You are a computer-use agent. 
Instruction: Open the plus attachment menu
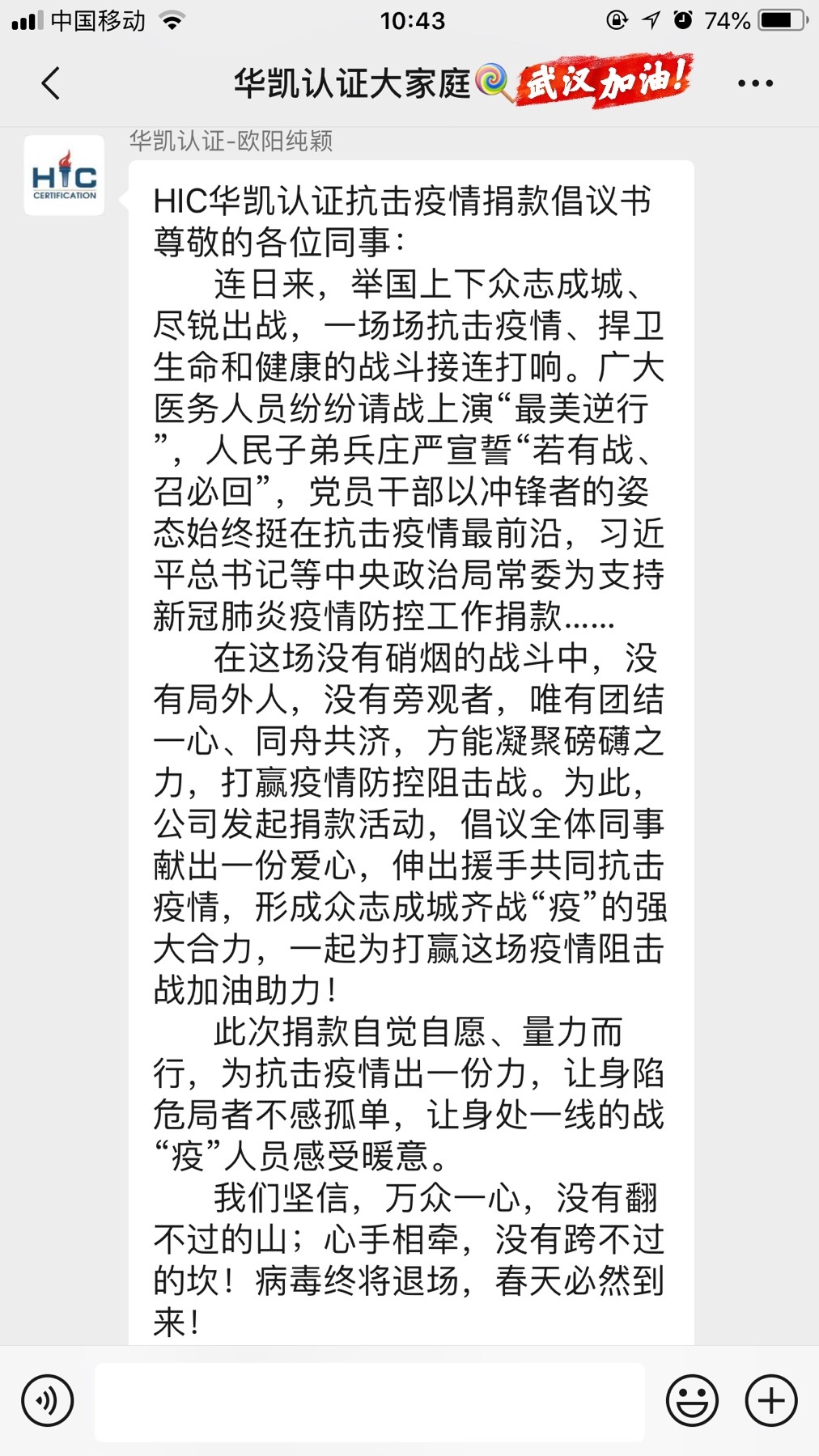[x=771, y=1400]
